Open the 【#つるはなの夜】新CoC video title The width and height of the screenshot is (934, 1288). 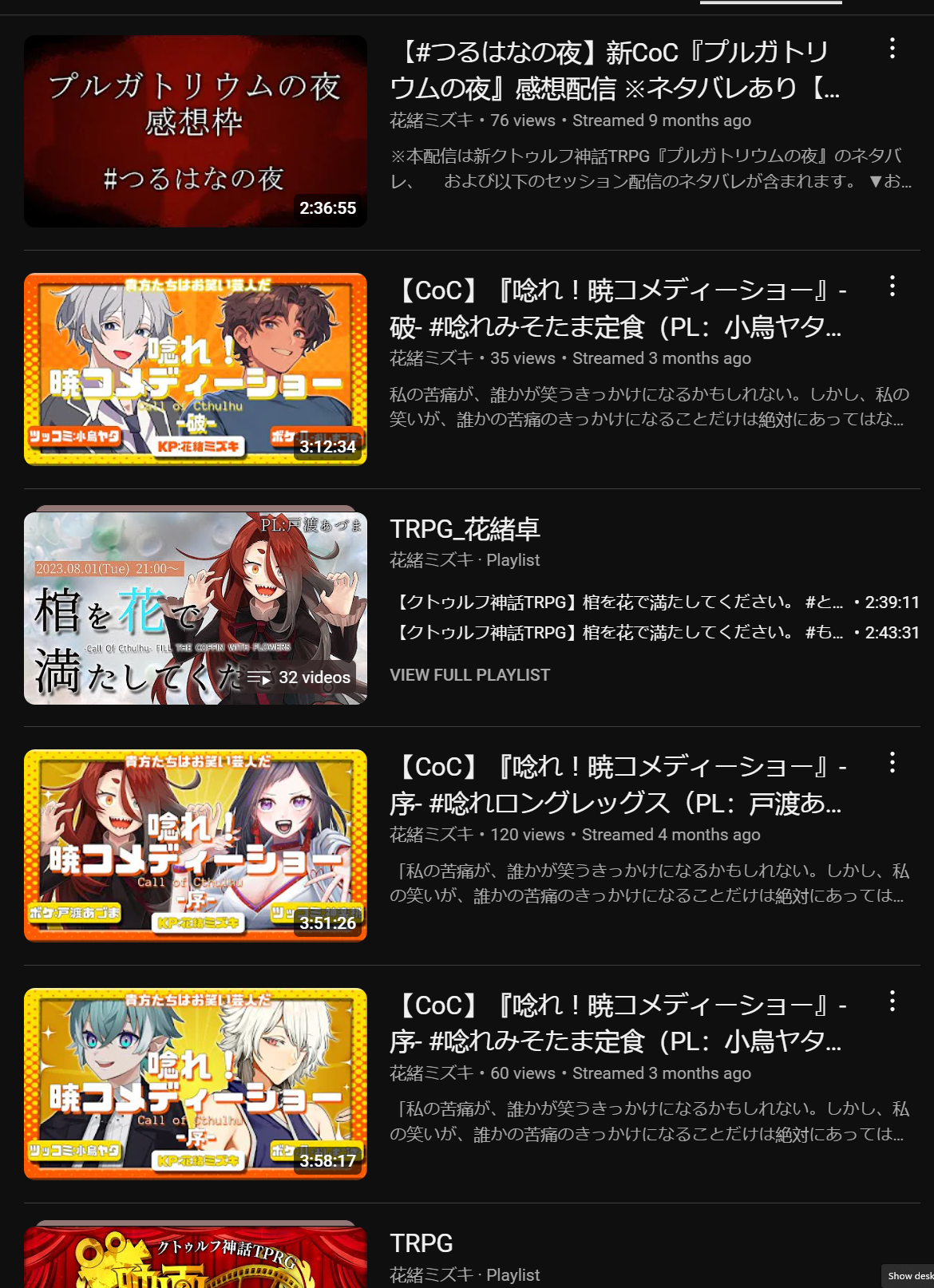click(613, 70)
